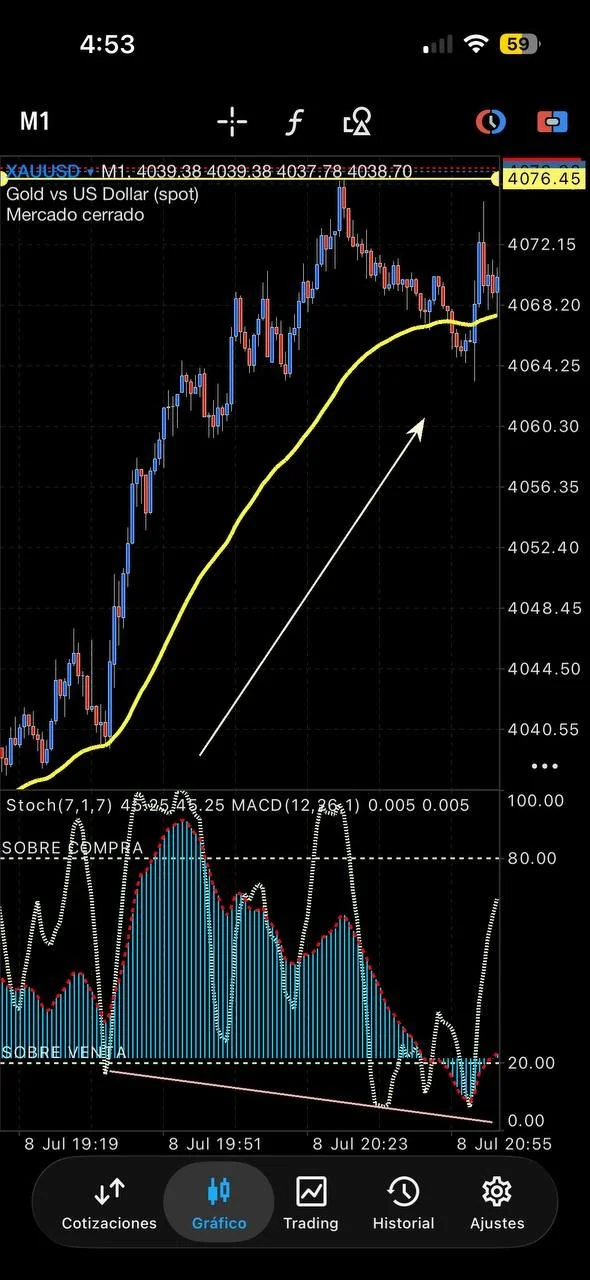Open the Historial tab
This screenshot has height=1280, width=590.
(403, 1203)
